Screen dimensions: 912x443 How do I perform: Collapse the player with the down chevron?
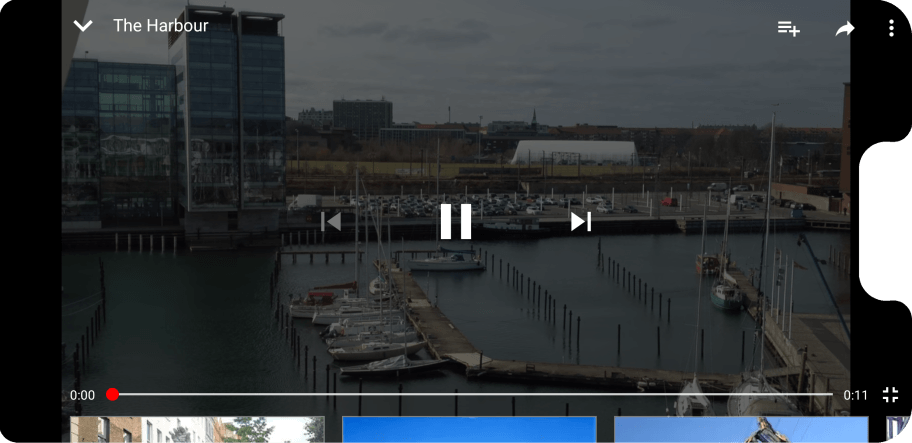[x=83, y=26]
